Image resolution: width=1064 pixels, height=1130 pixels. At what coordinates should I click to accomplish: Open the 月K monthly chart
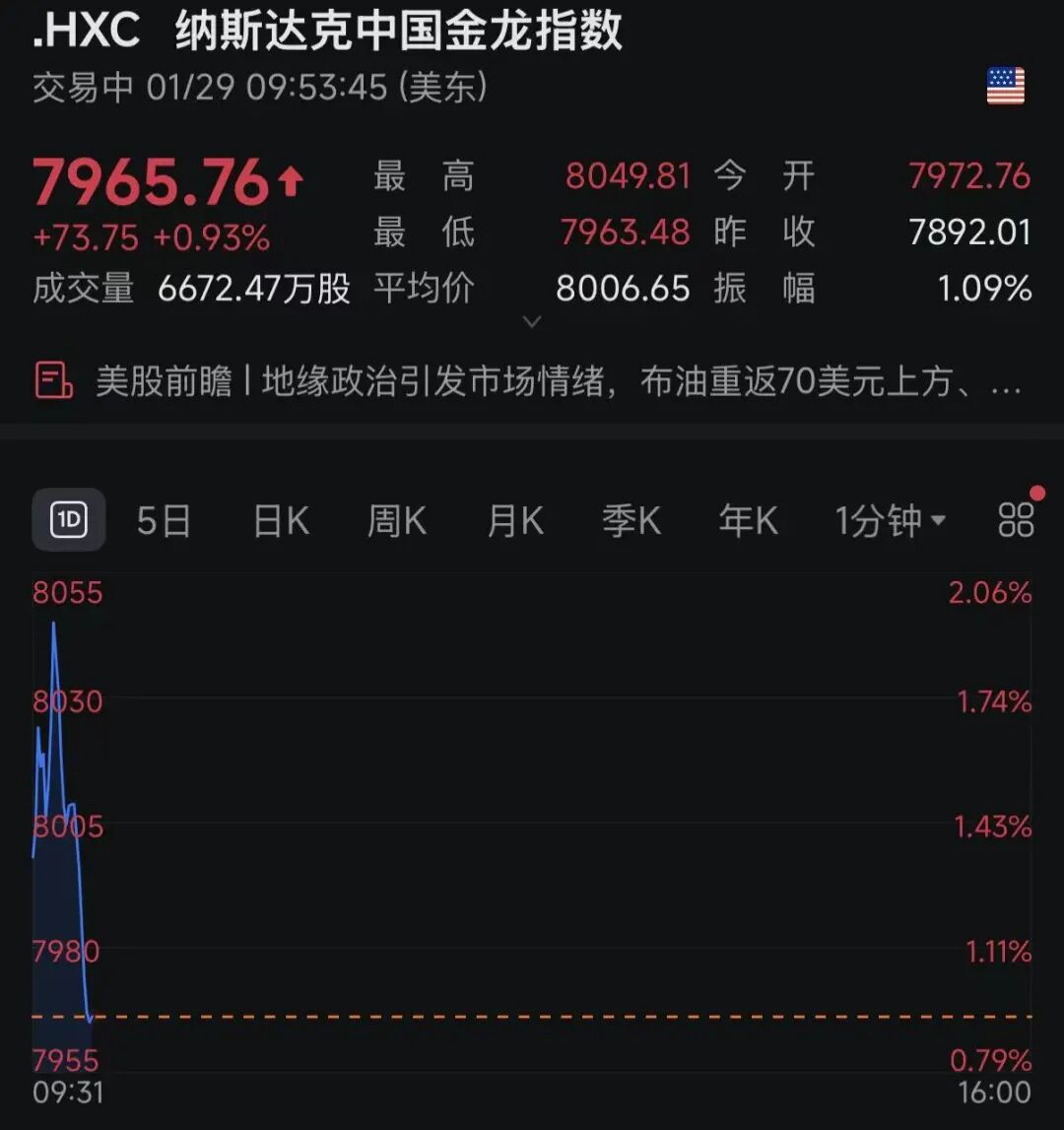(x=514, y=520)
